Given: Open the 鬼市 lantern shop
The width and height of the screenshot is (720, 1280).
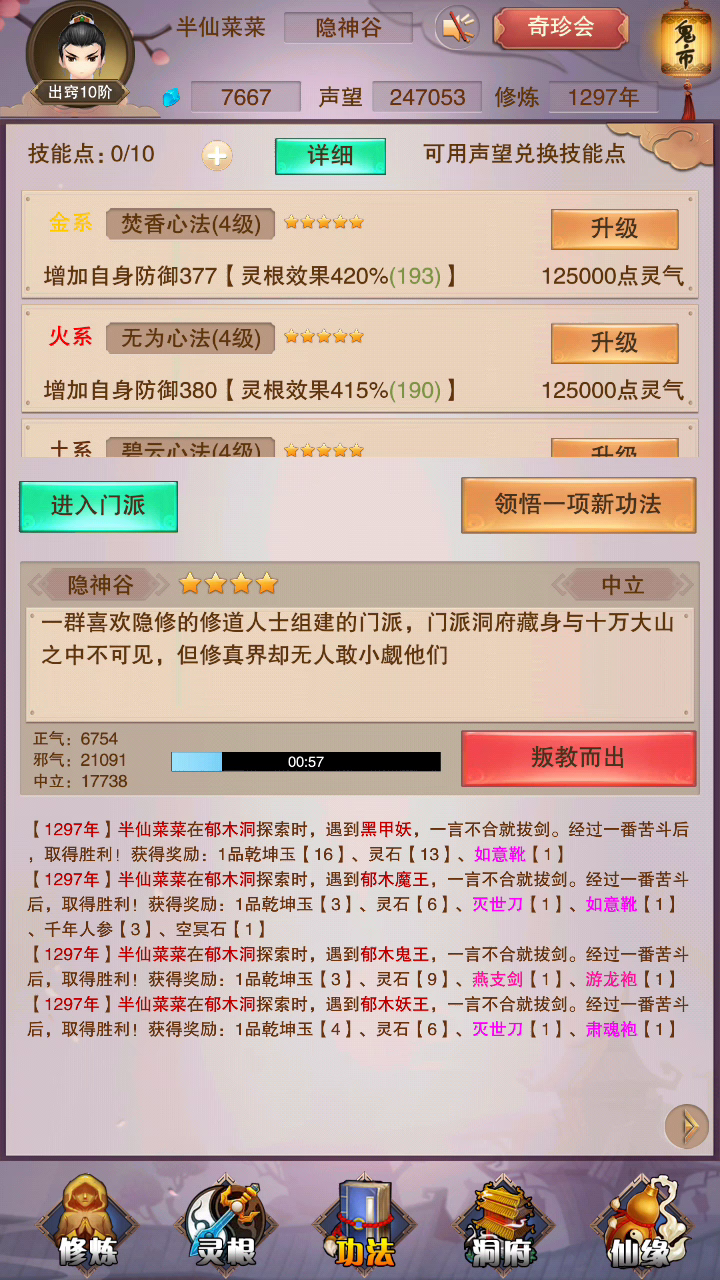Looking at the screenshot, I should pyautogui.click(x=687, y=48).
